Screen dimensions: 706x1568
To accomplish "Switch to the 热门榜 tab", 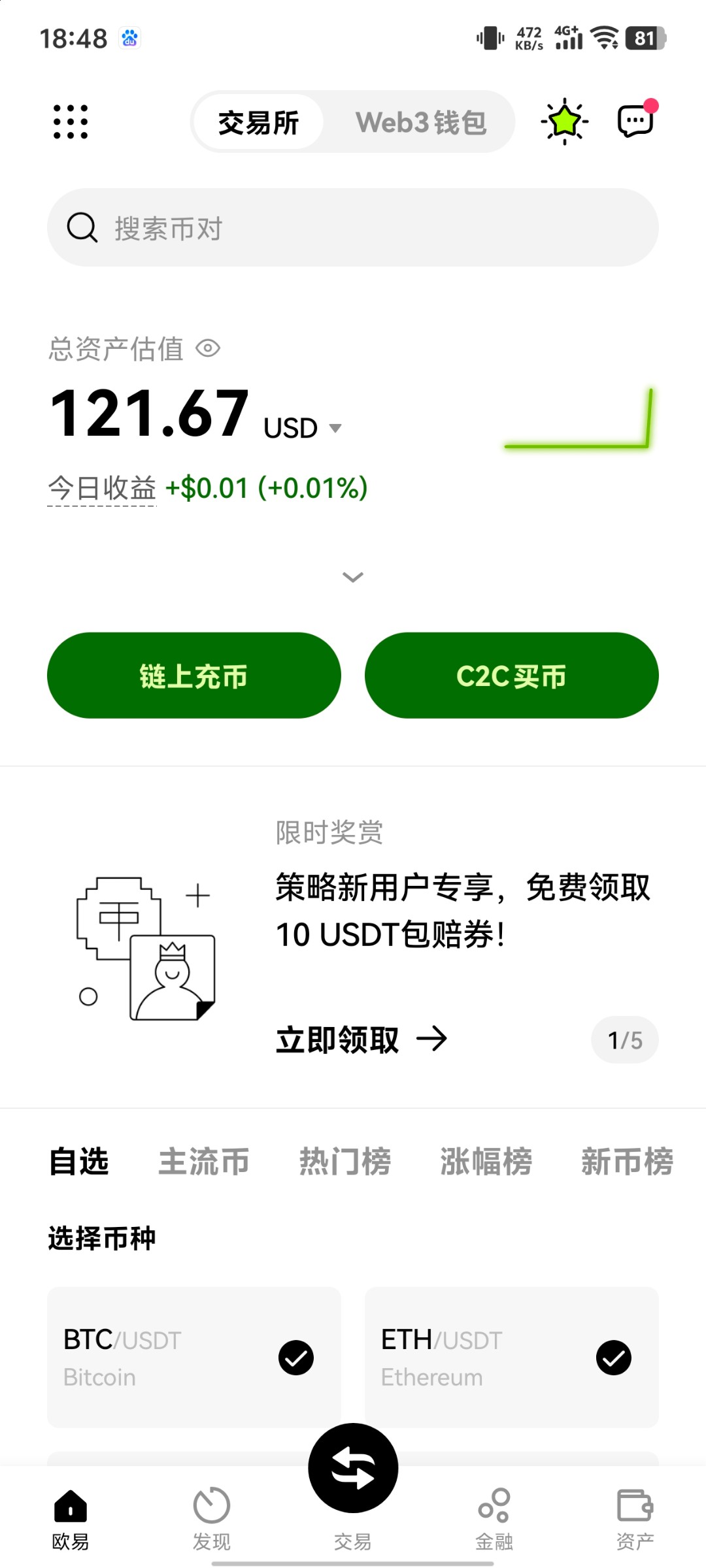I will coord(345,1162).
